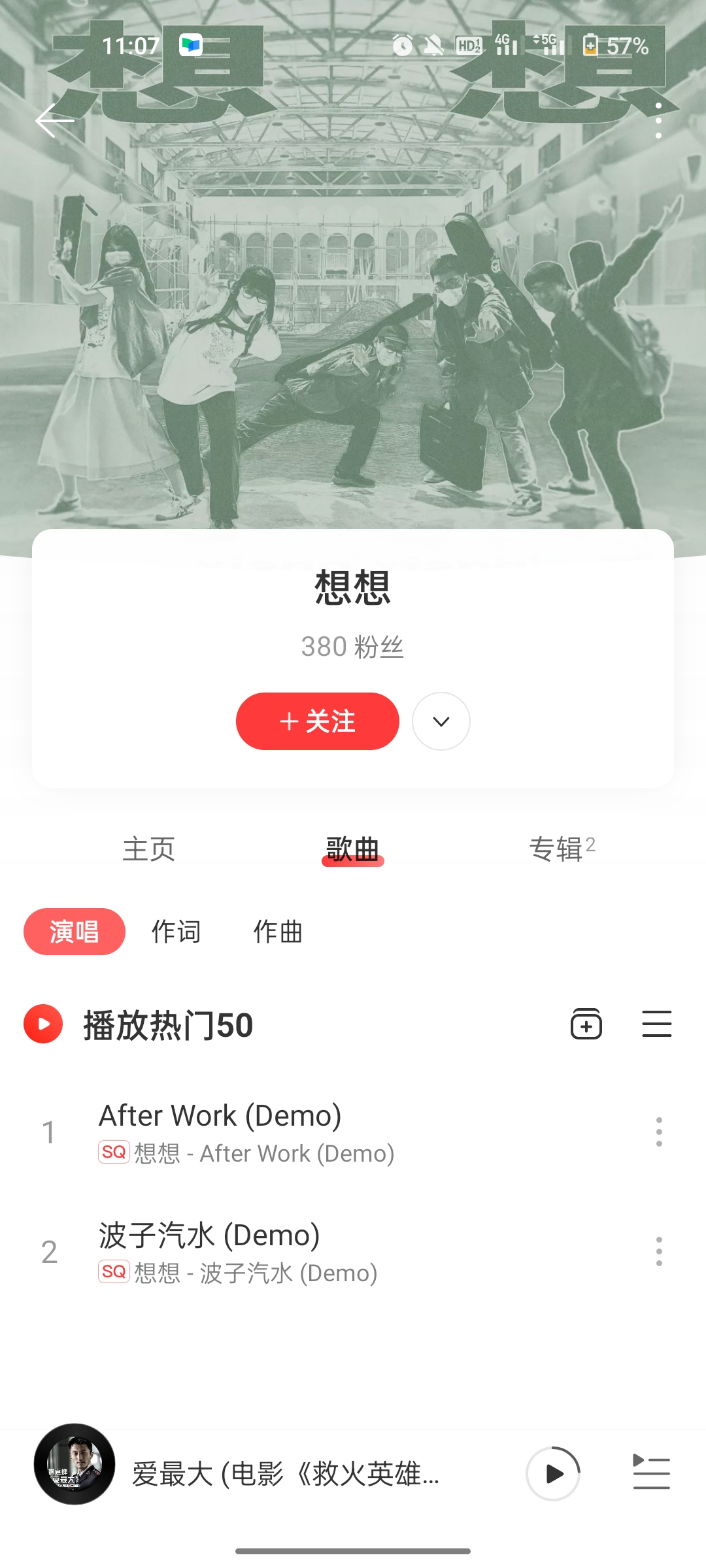Expand the chevron next to 关注
The height and width of the screenshot is (1568, 706).
point(441,721)
